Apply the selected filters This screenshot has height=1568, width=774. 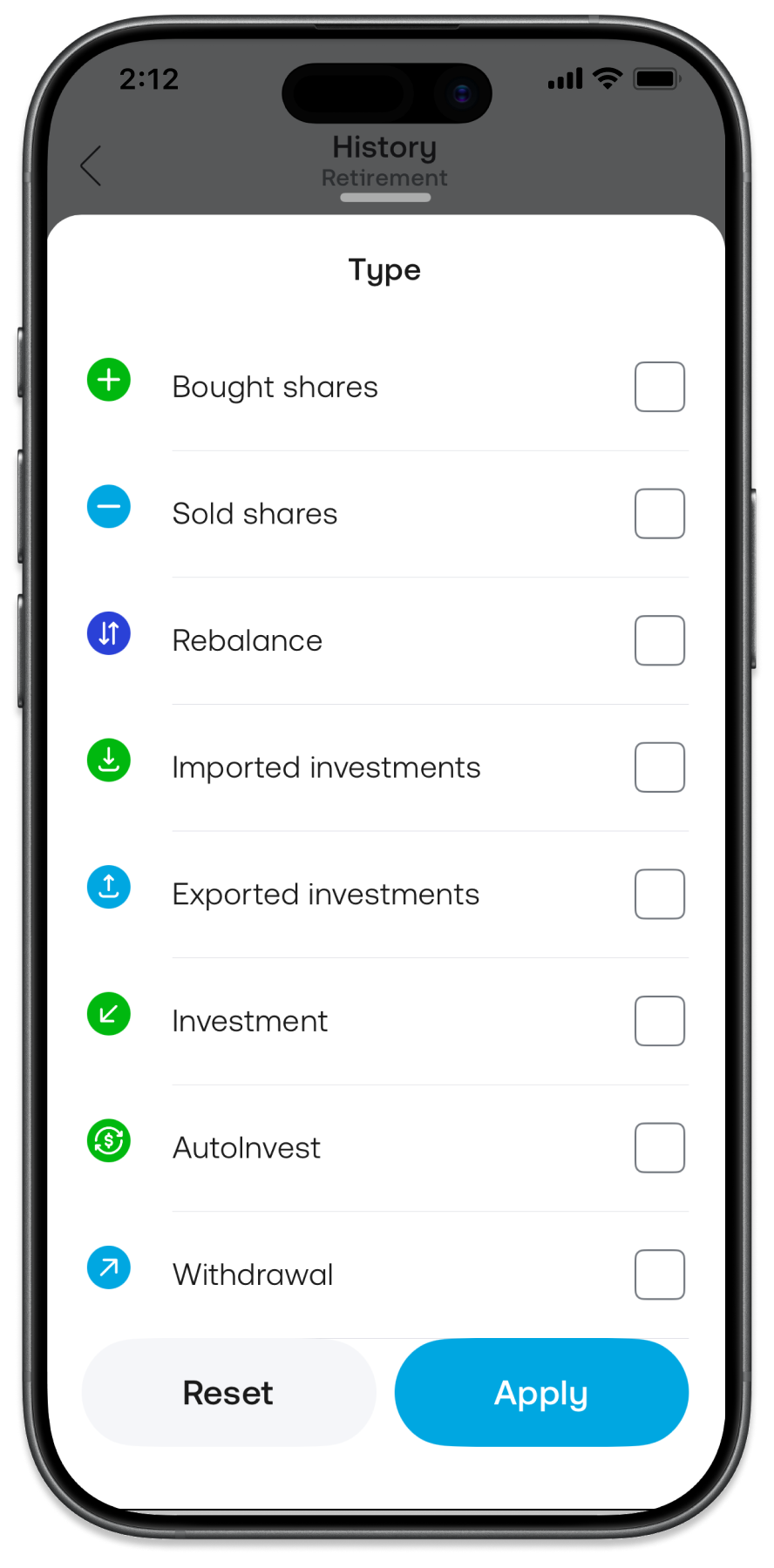pyautogui.click(x=541, y=1393)
